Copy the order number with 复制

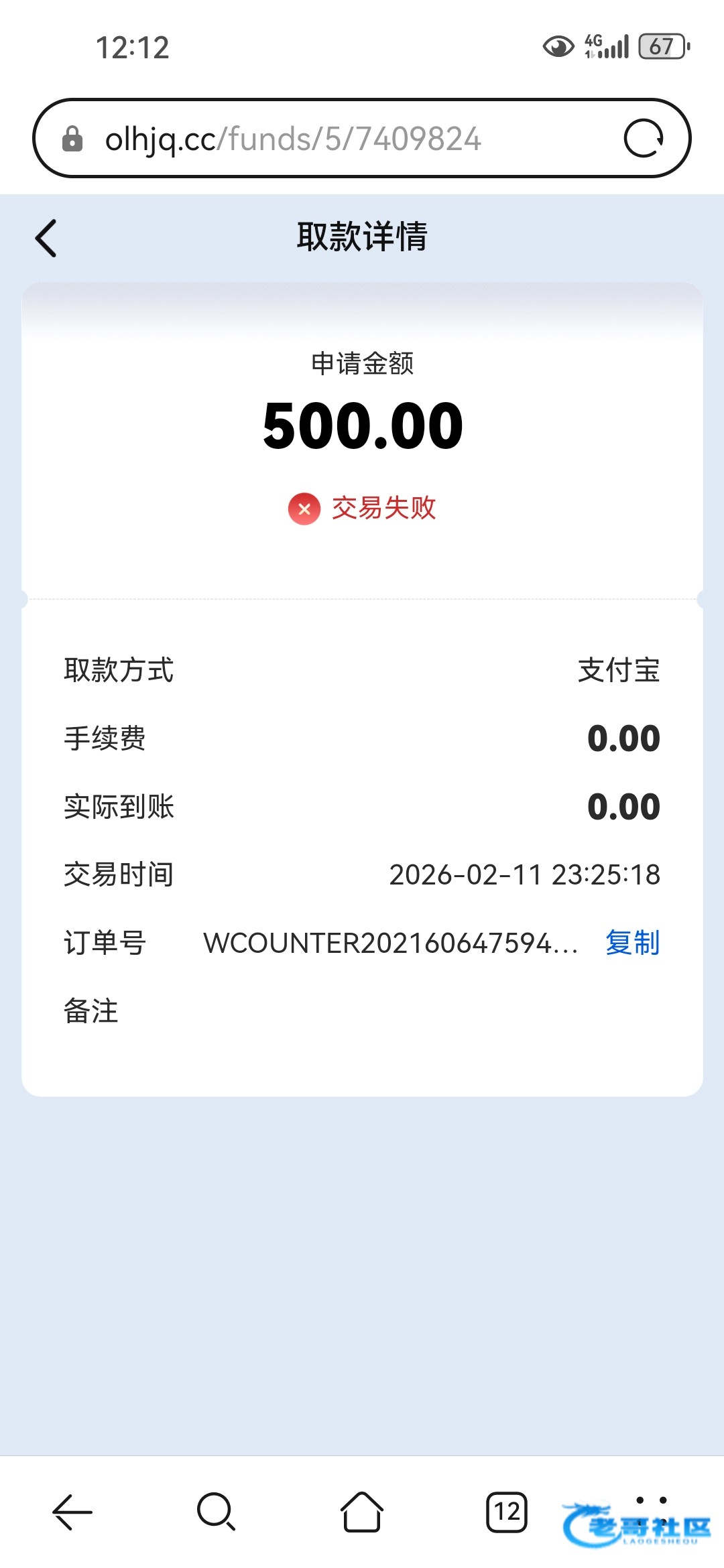pyautogui.click(x=632, y=943)
